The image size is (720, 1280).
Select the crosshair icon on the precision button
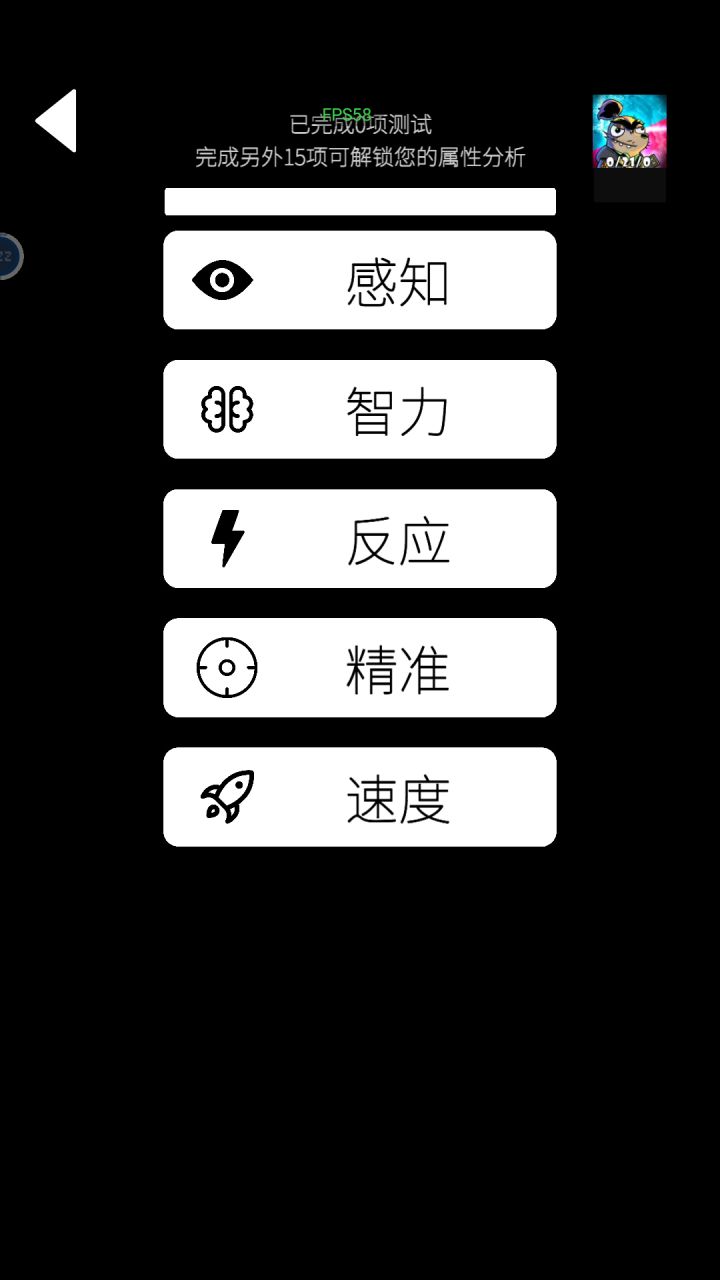228,666
